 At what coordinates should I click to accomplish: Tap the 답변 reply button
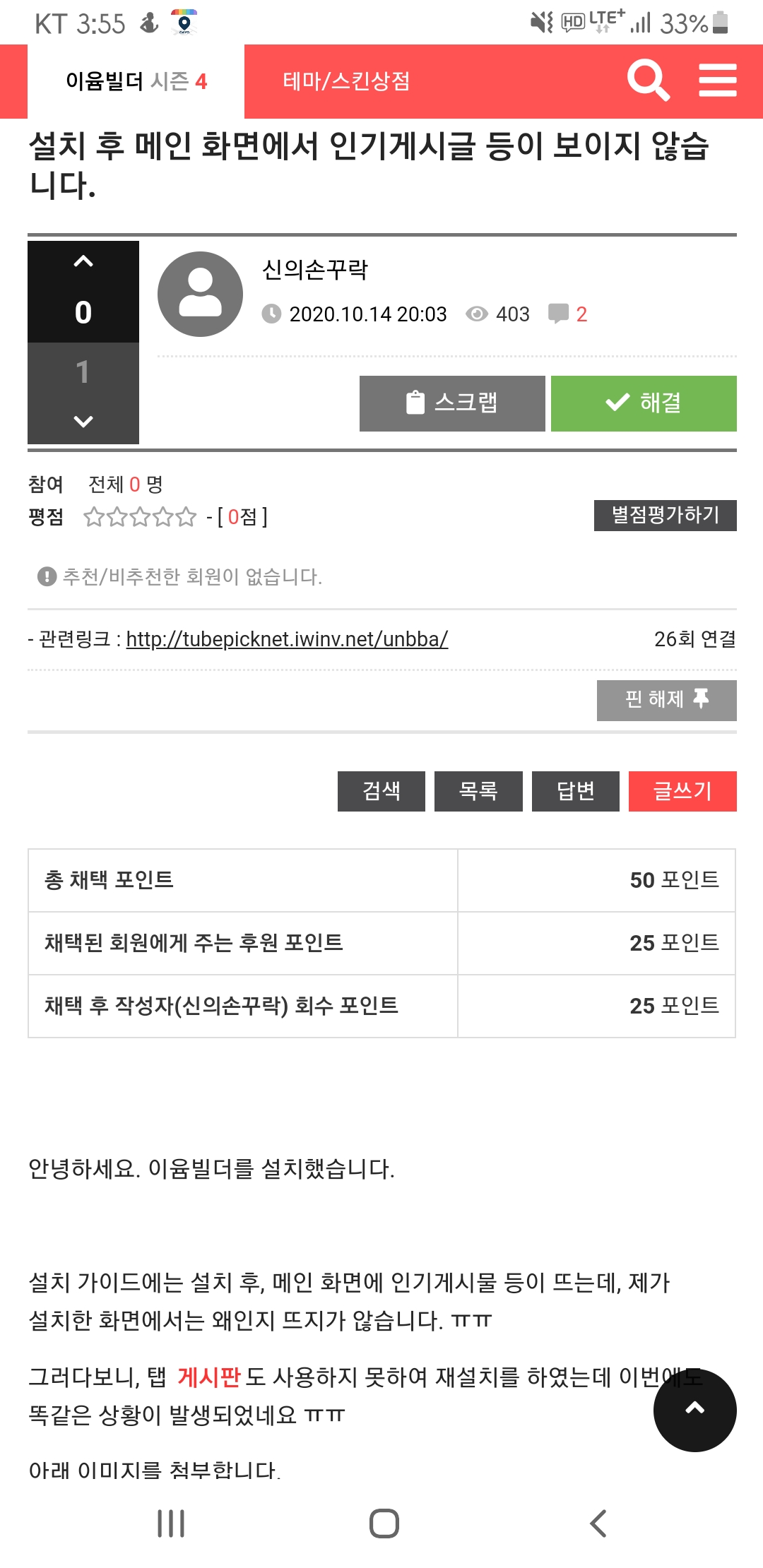[575, 791]
